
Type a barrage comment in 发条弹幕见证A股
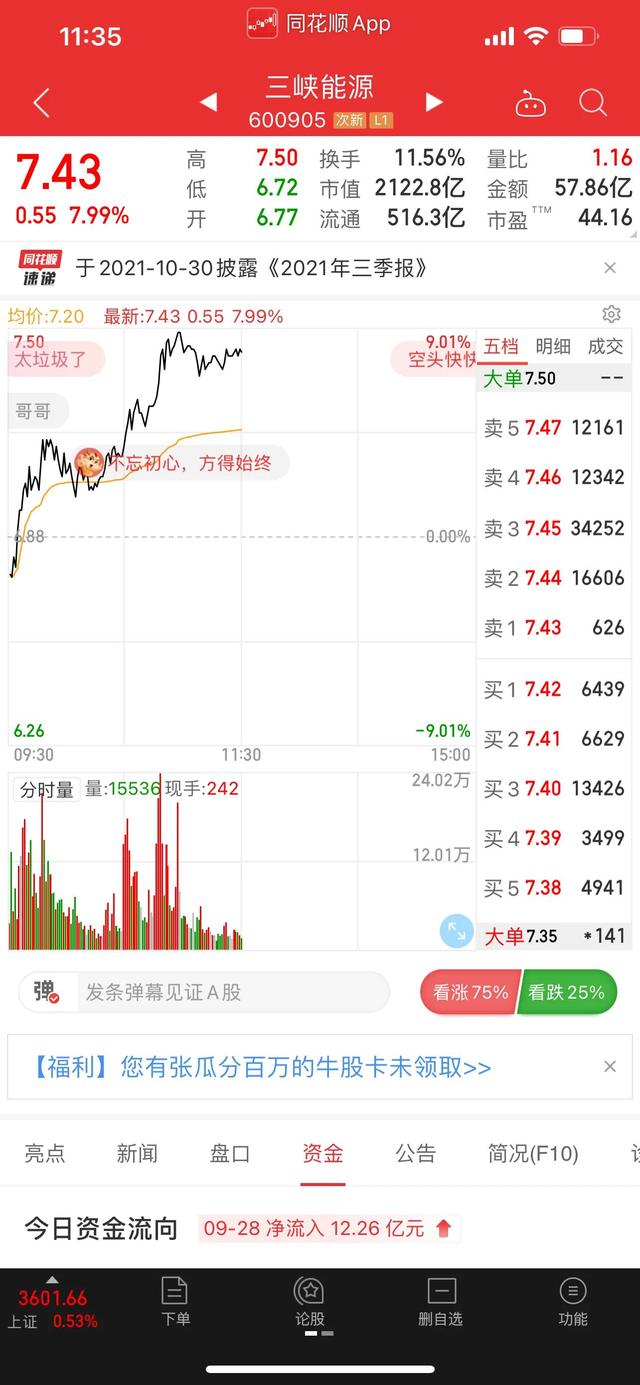[230, 992]
